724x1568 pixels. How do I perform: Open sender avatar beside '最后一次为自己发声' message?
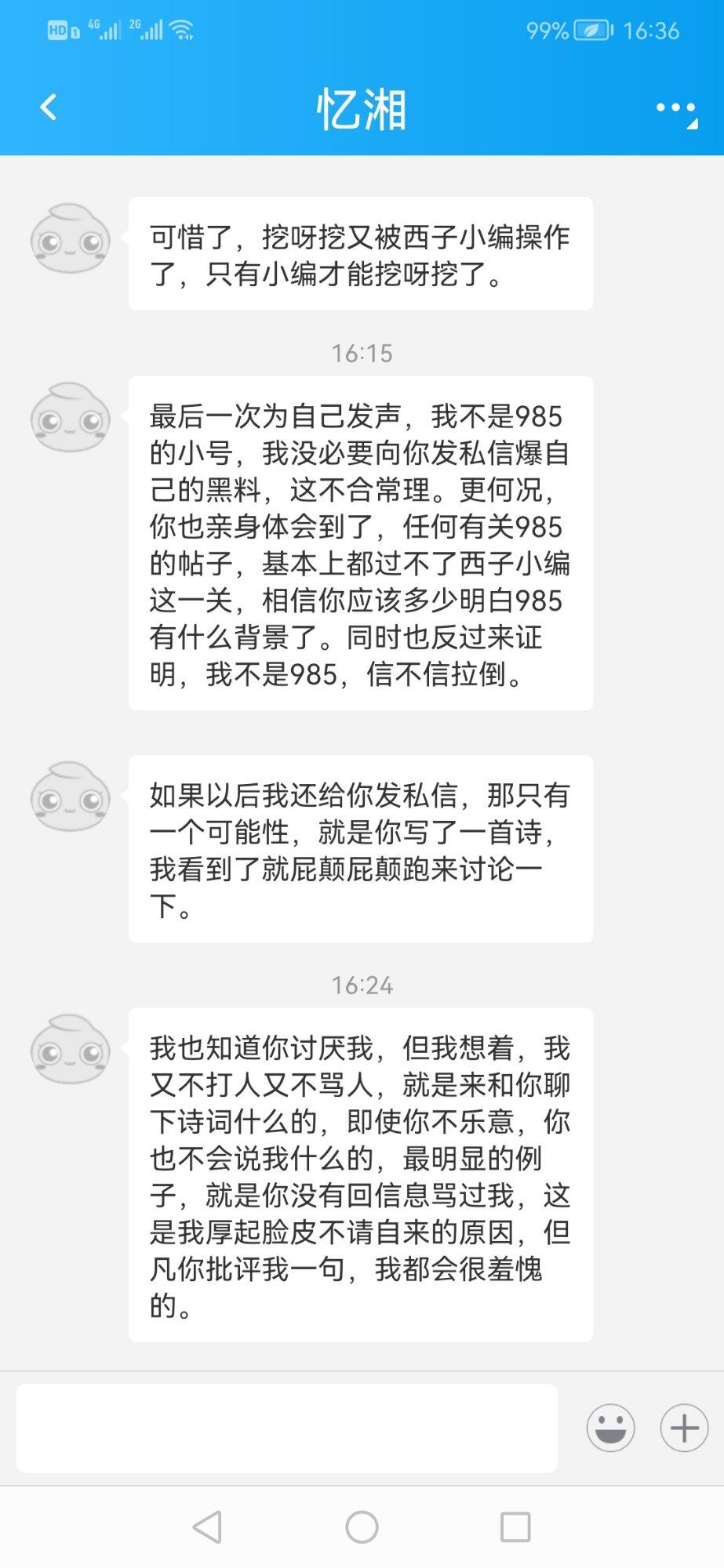click(70, 417)
